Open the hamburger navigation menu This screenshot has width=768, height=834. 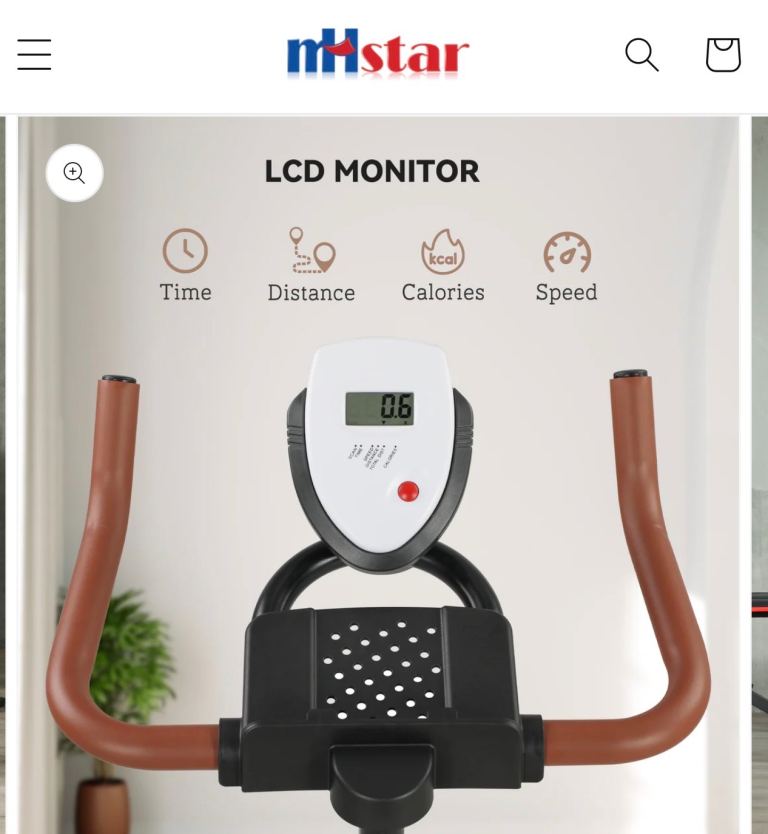point(34,55)
